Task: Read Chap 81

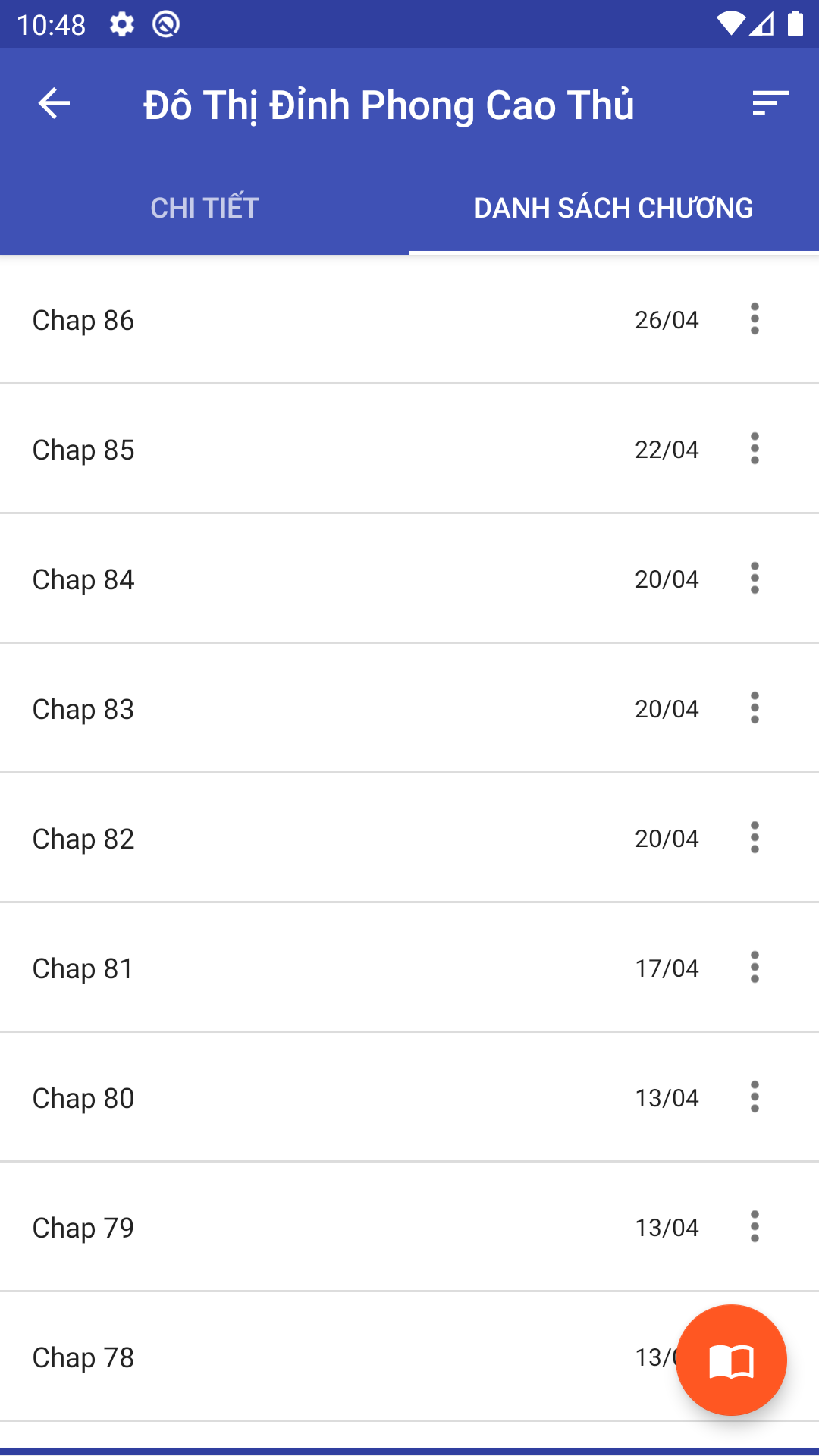Action: point(303,968)
